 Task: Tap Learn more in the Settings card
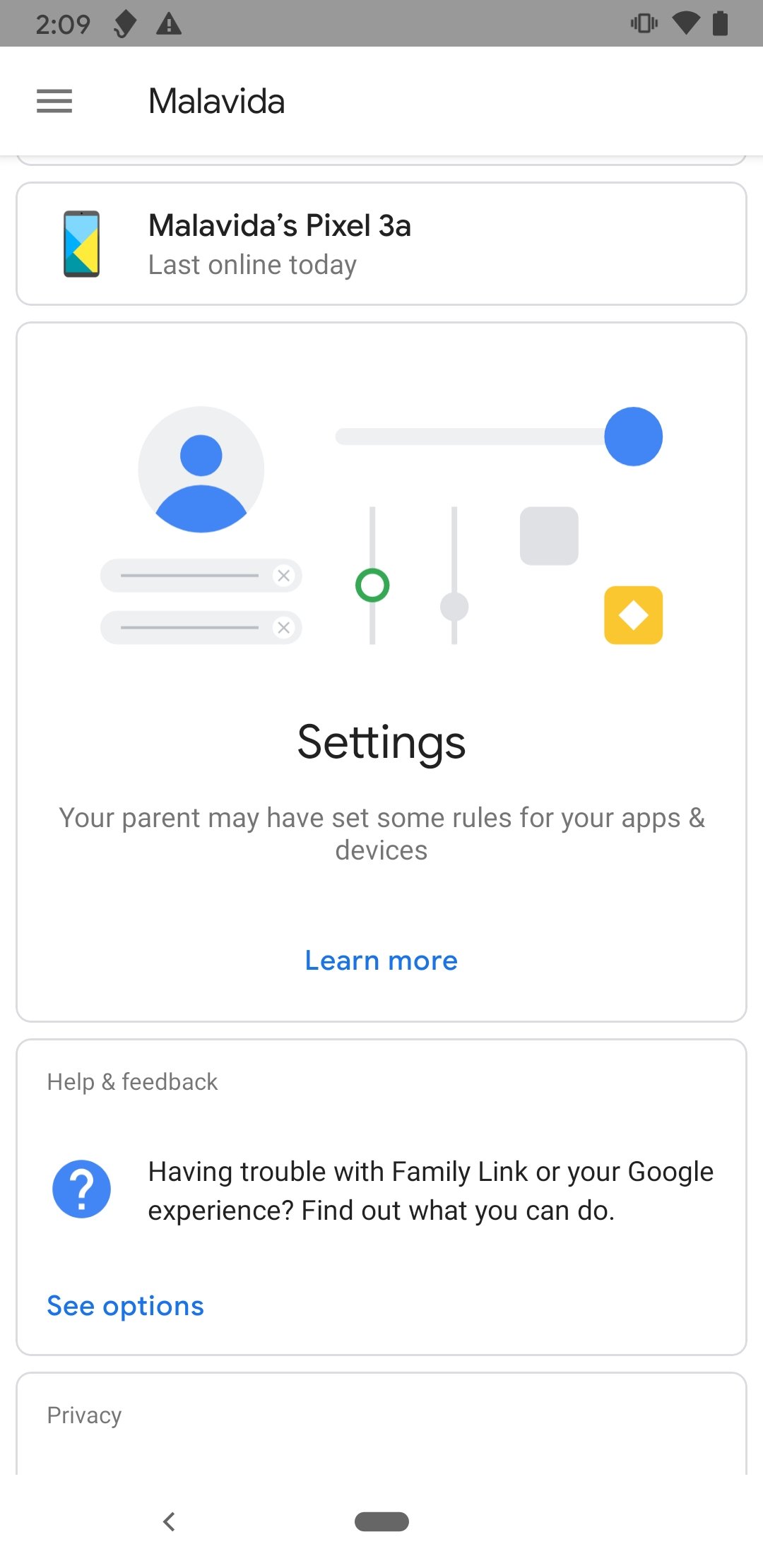click(381, 961)
